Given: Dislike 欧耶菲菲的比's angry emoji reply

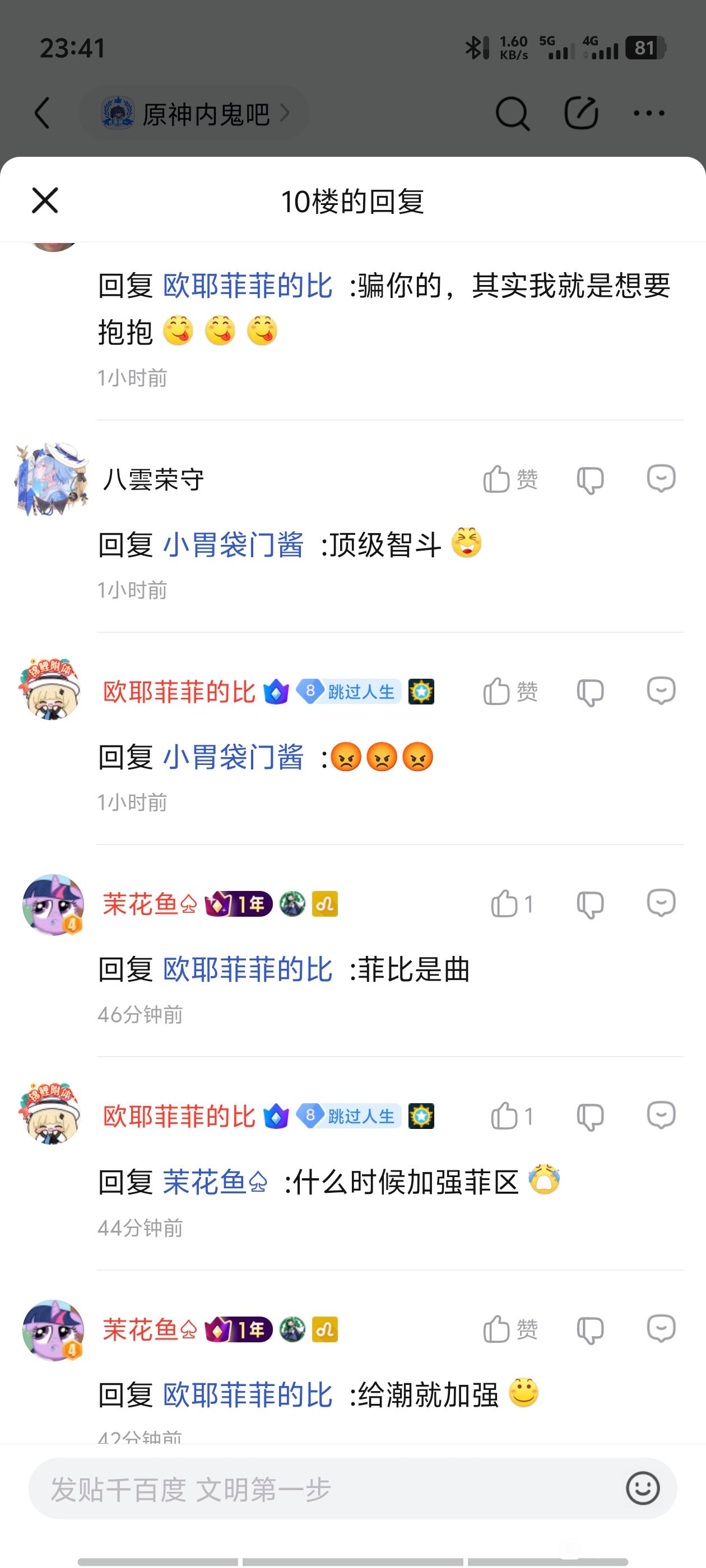Looking at the screenshot, I should pos(589,692).
